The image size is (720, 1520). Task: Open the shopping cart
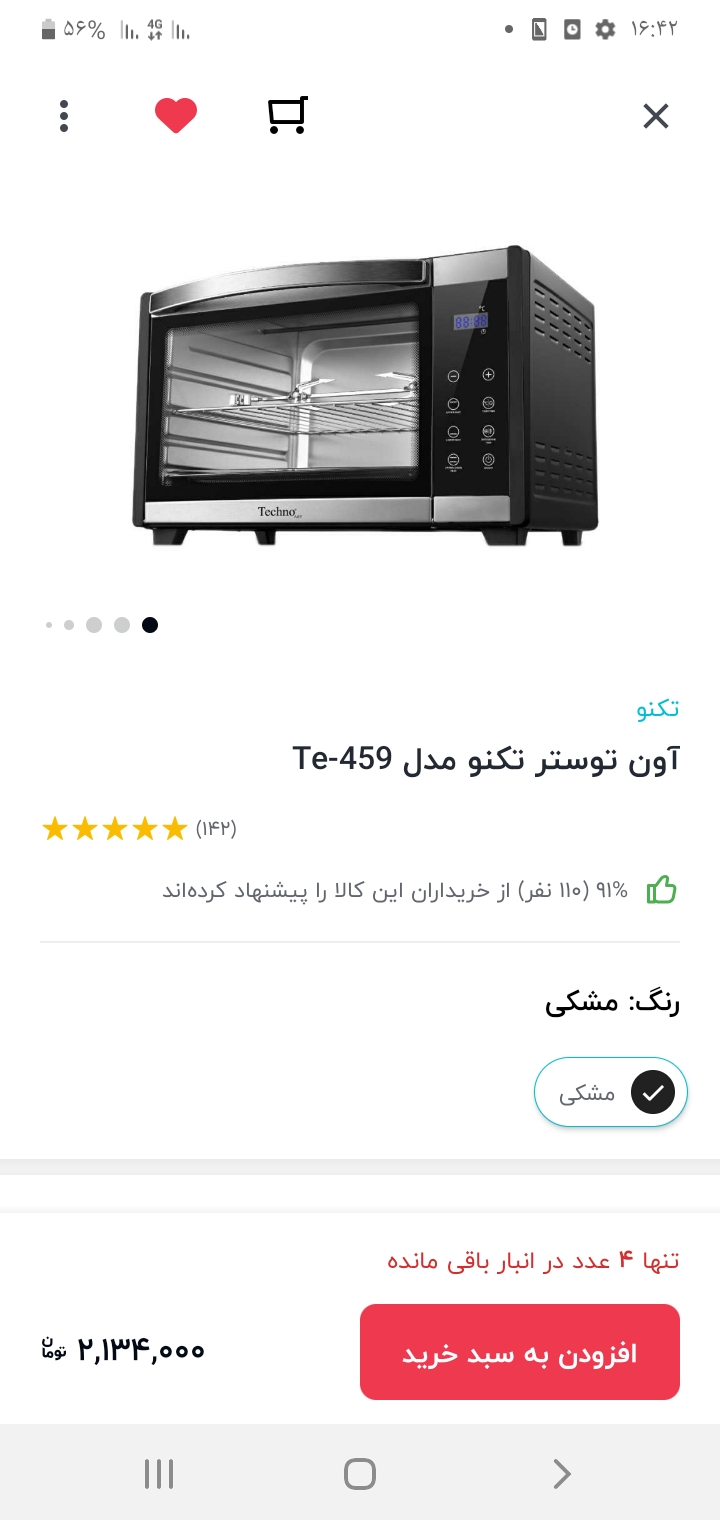click(x=287, y=116)
